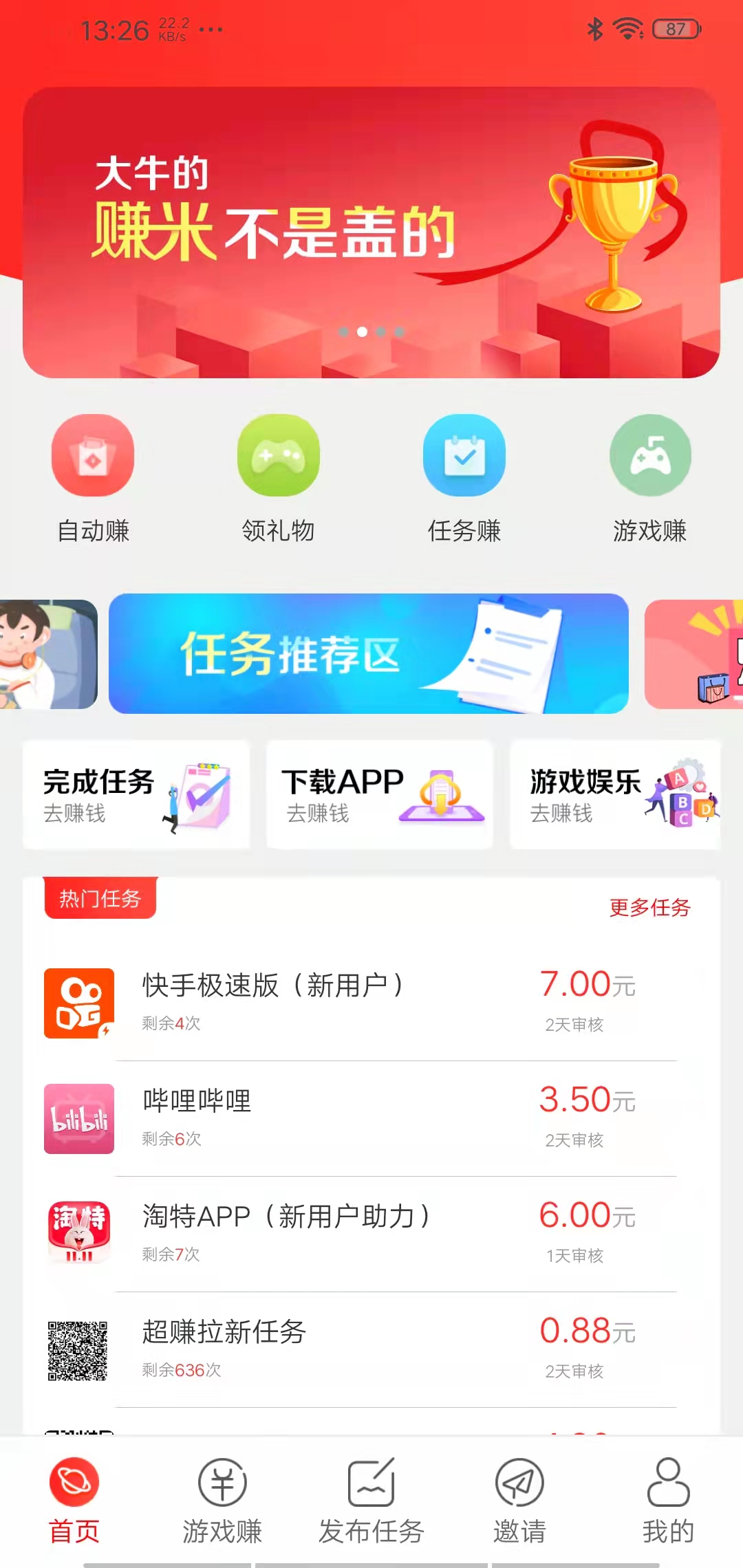The width and height of the screenshot is (743, 1568).
Task: Select the 游戏赚 gamepad icon
Action: [650, 456]
